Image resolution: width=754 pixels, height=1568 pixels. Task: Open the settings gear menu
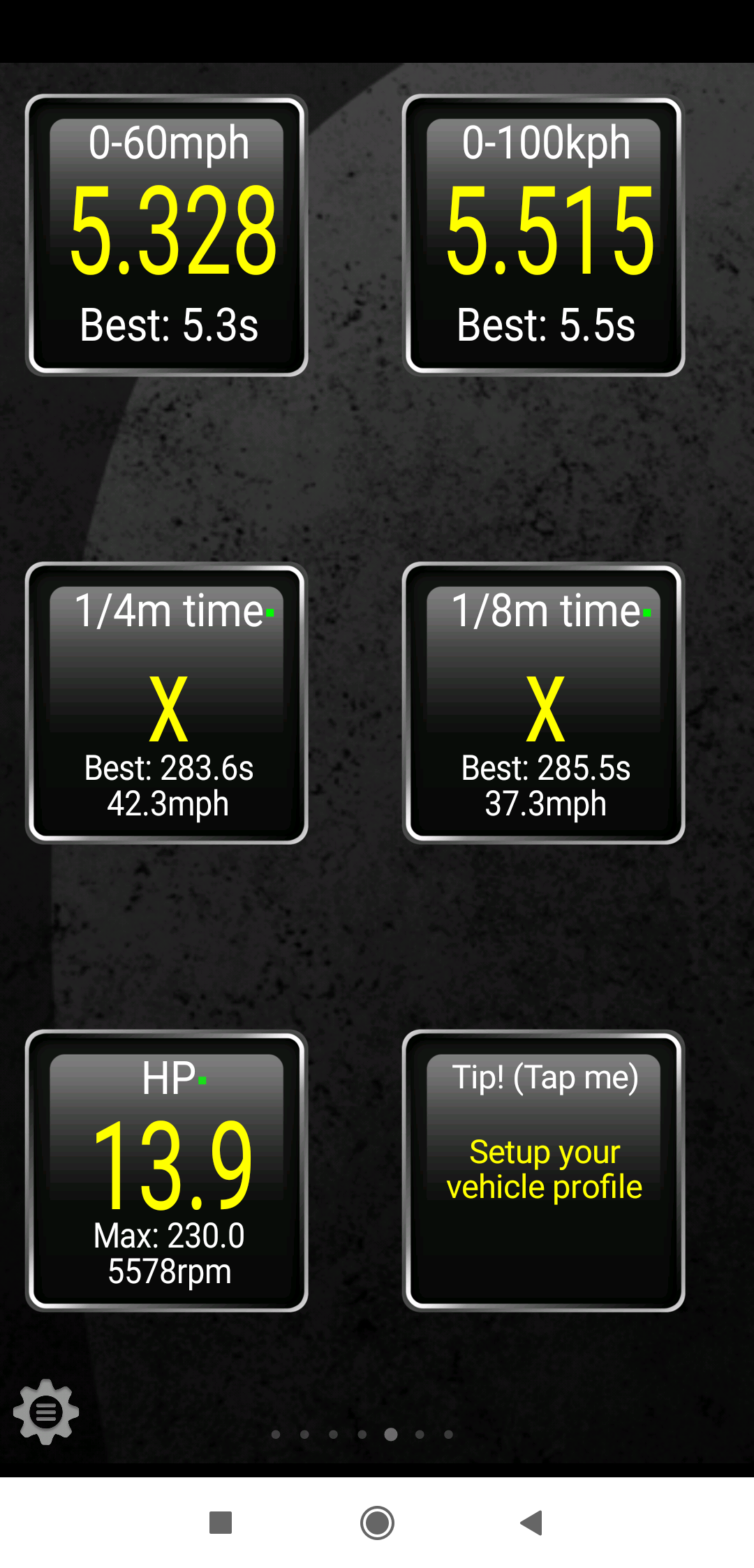coord(46,1412)
